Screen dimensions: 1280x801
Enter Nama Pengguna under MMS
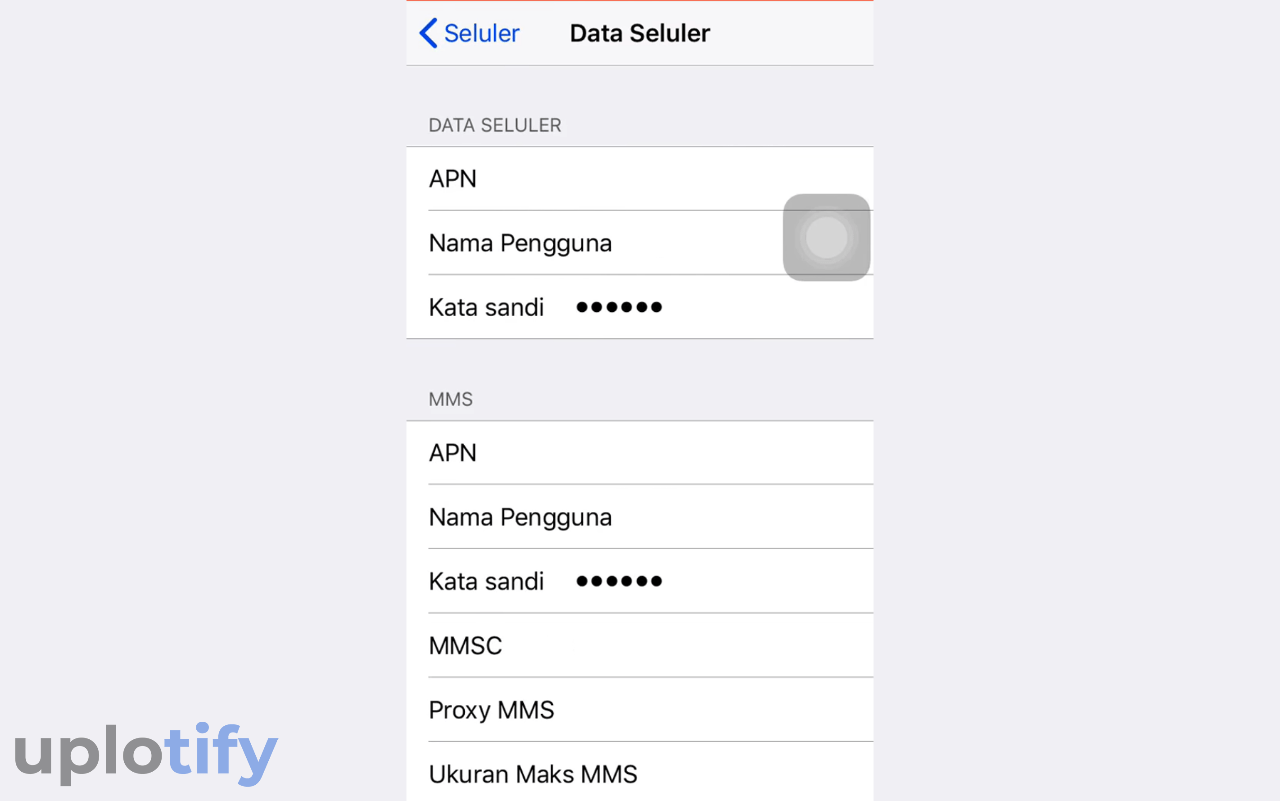(640, 517)
